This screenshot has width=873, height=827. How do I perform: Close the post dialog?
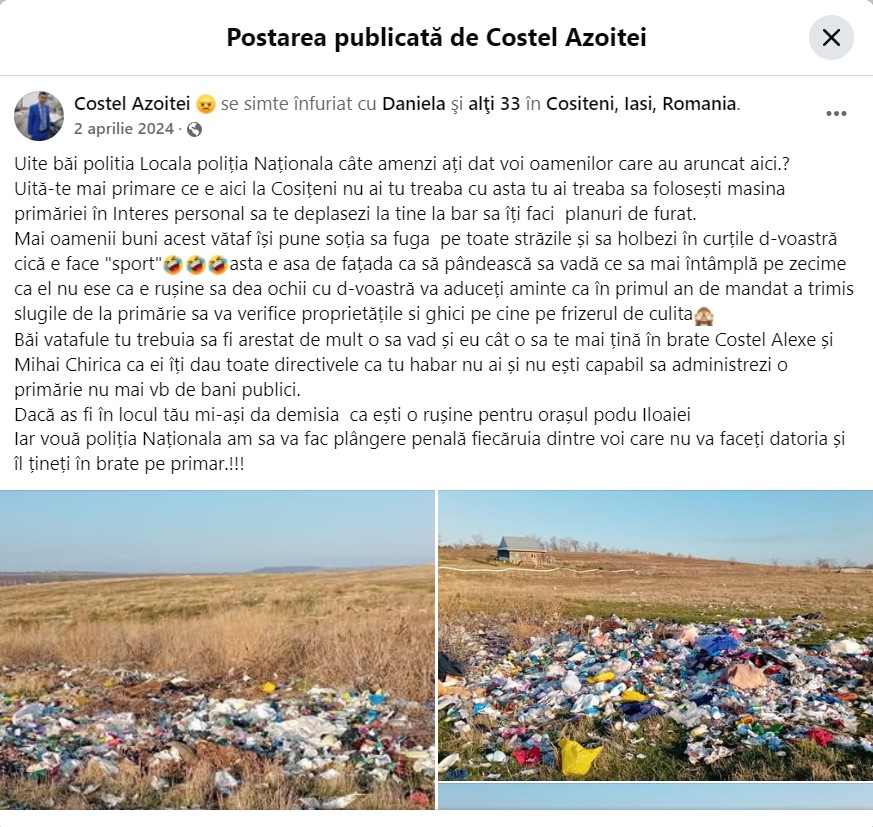pos(830,38)
